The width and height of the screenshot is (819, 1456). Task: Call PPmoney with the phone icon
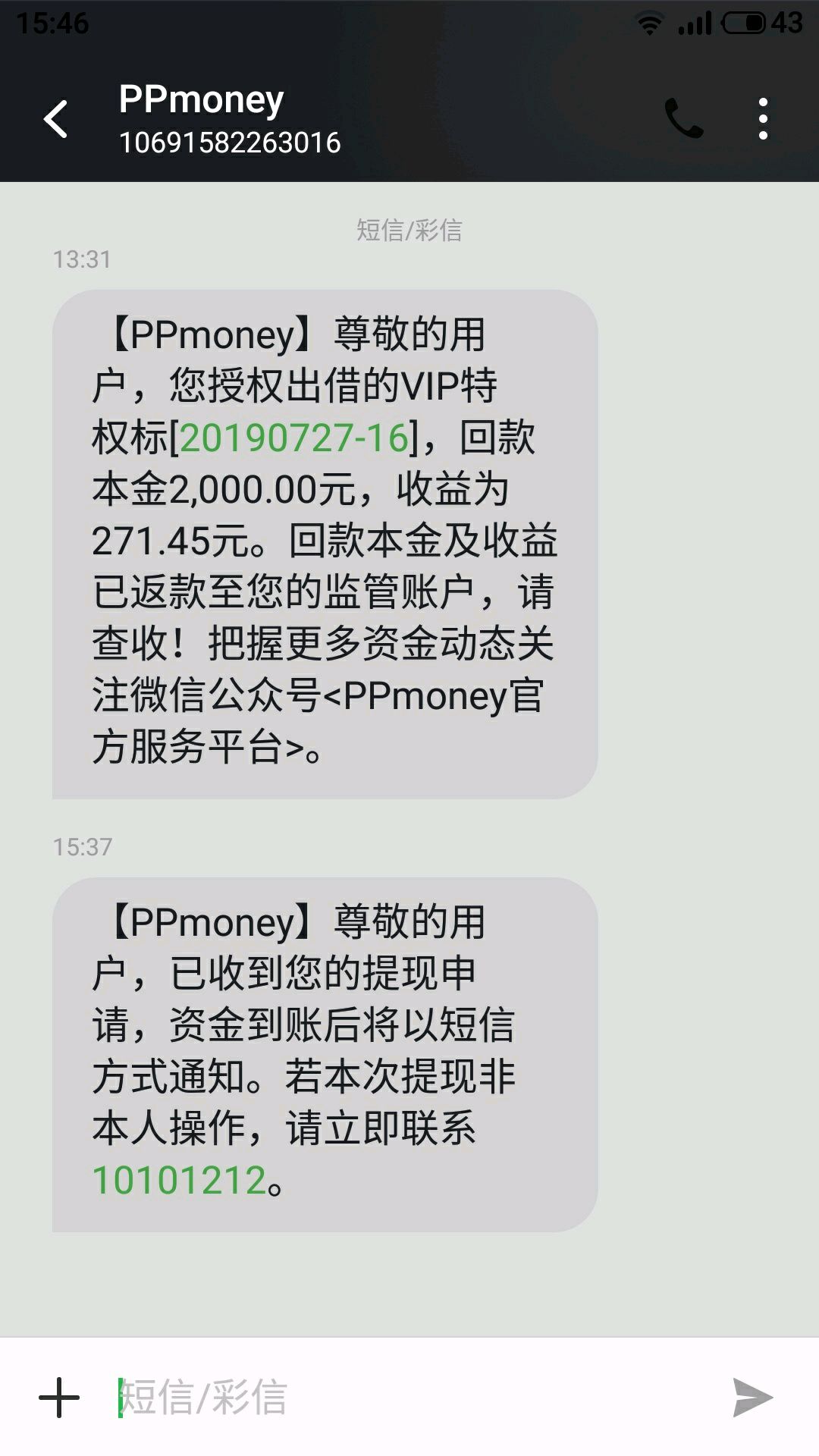tap(684, 118)
